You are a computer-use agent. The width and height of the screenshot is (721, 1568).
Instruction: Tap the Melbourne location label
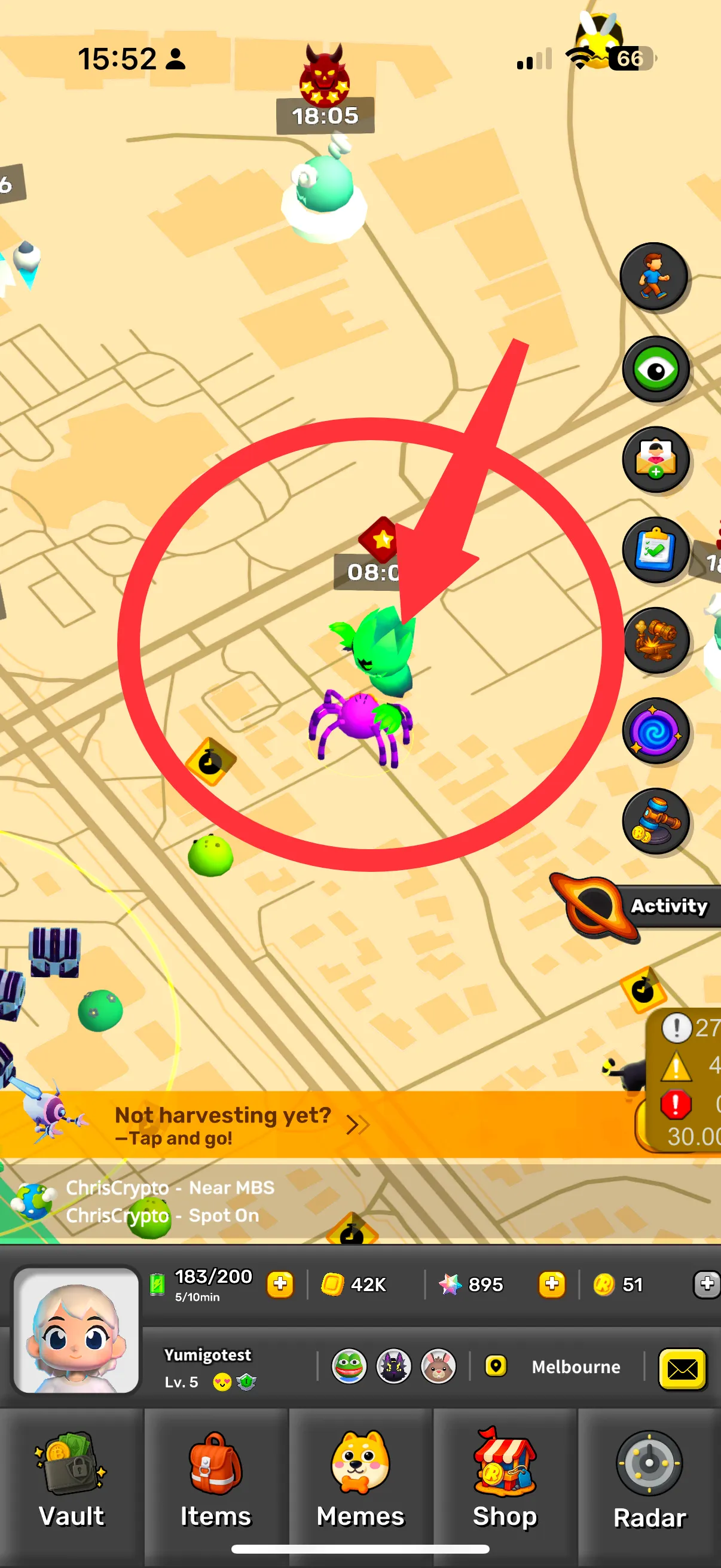click(x=576, y=1367)
